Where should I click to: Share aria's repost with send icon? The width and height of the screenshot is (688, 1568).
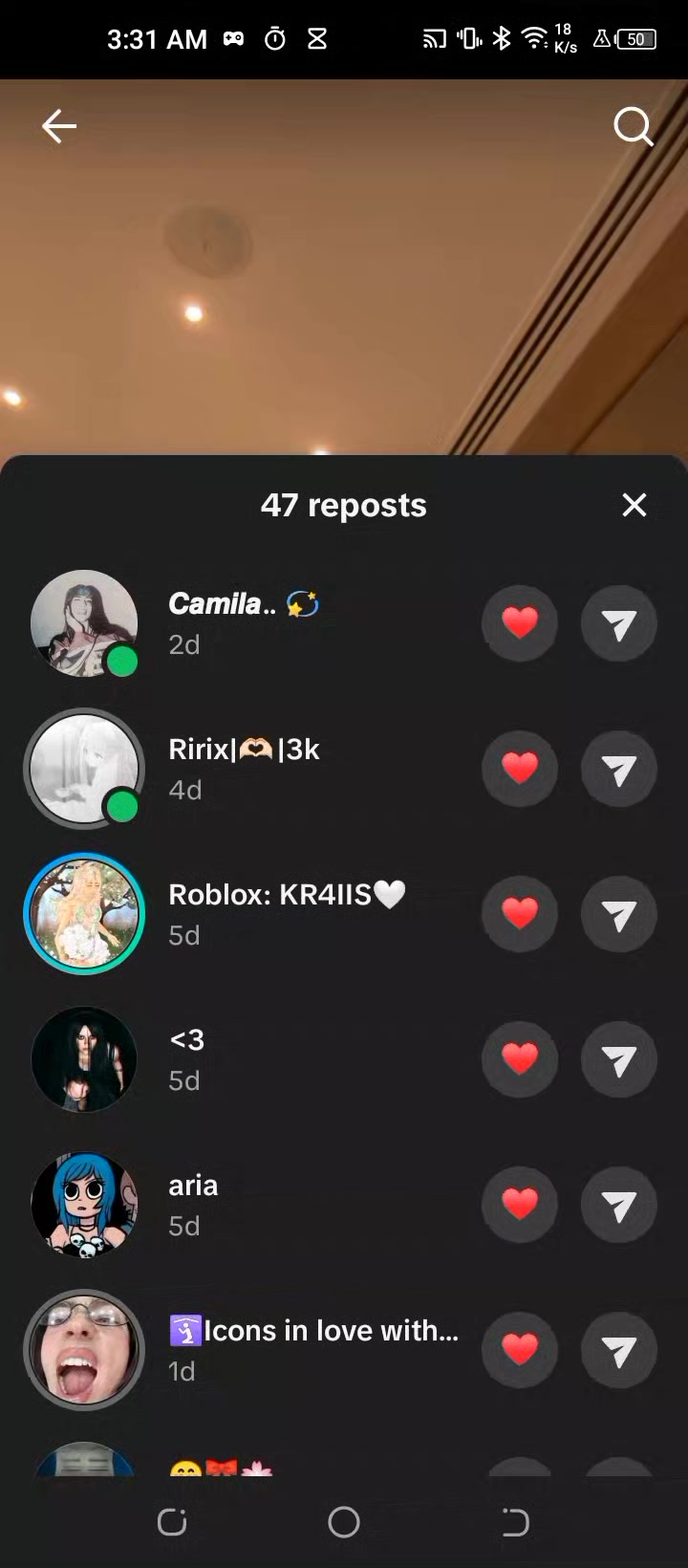pos(619,1206)
